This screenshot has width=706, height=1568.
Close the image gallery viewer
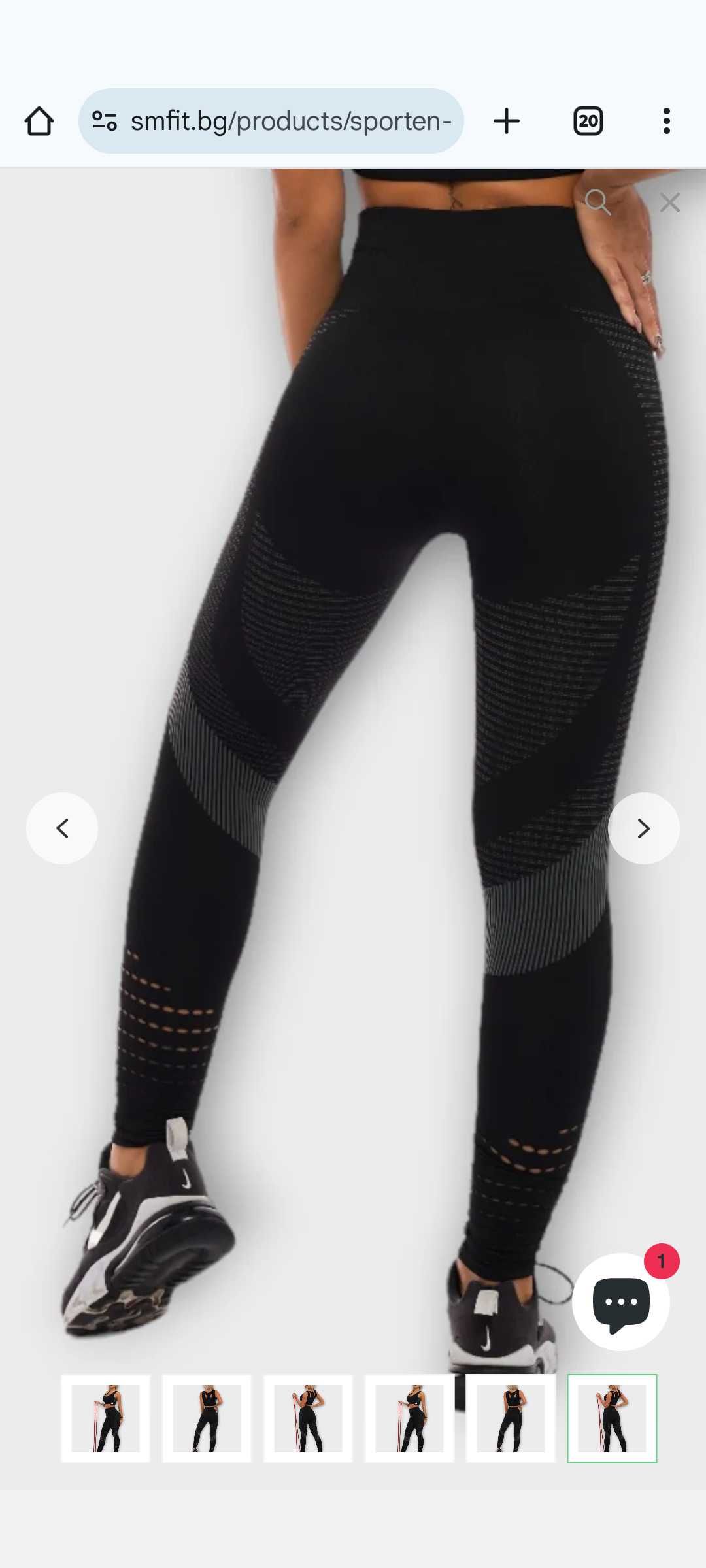(670, 203)
